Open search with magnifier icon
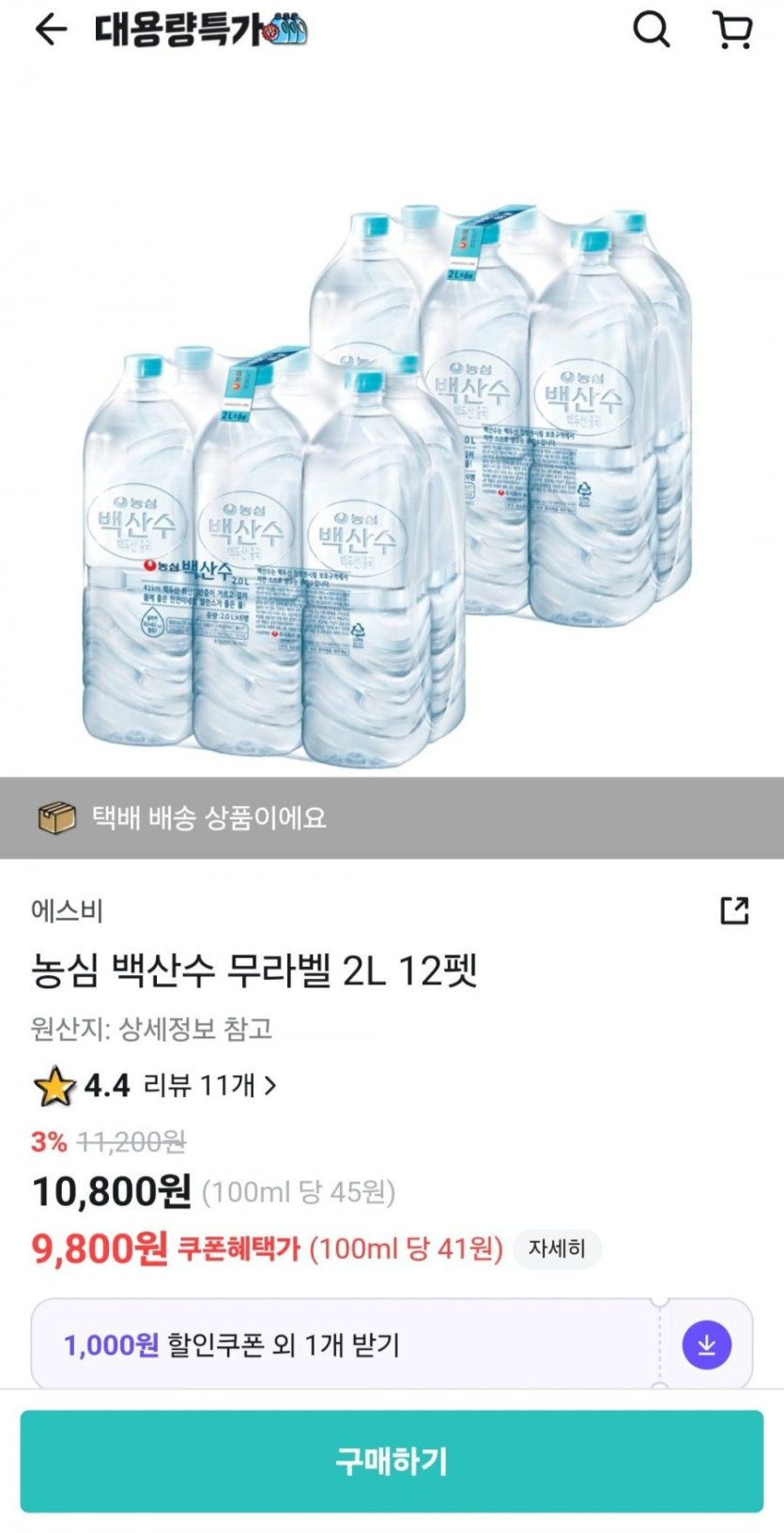 click(651, 29)
